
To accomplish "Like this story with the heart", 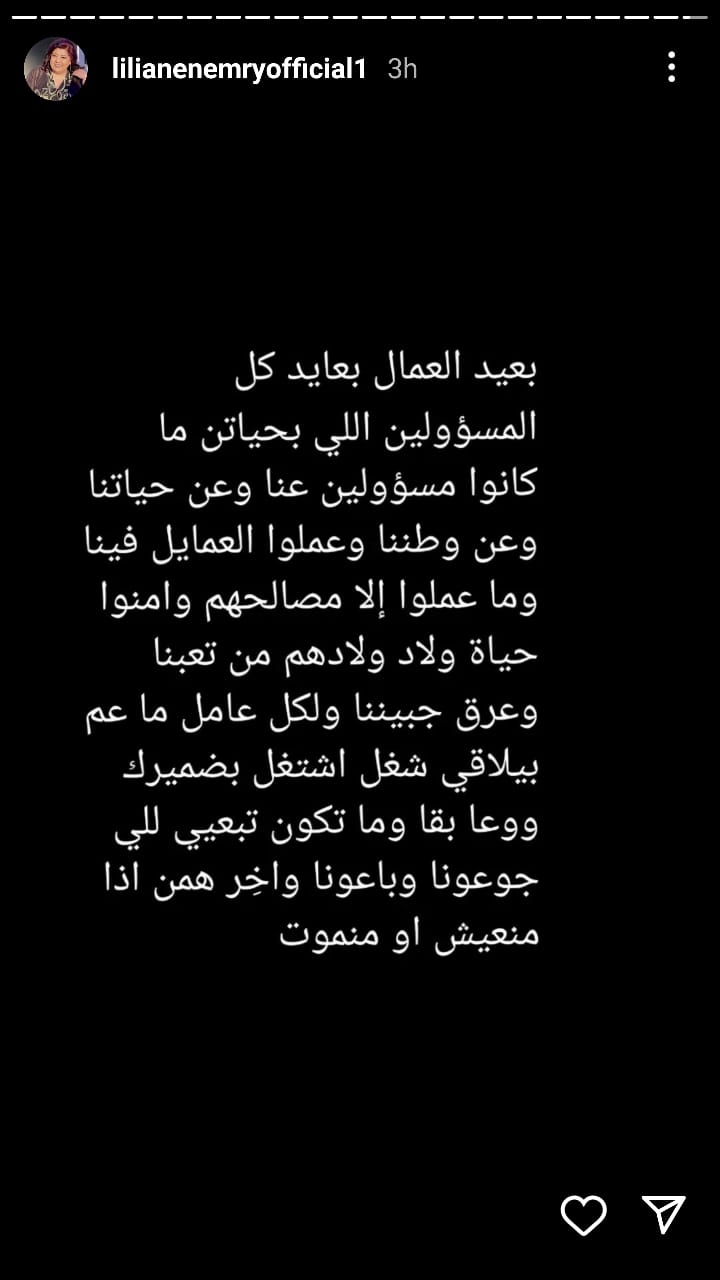I will click(584, 1214).
